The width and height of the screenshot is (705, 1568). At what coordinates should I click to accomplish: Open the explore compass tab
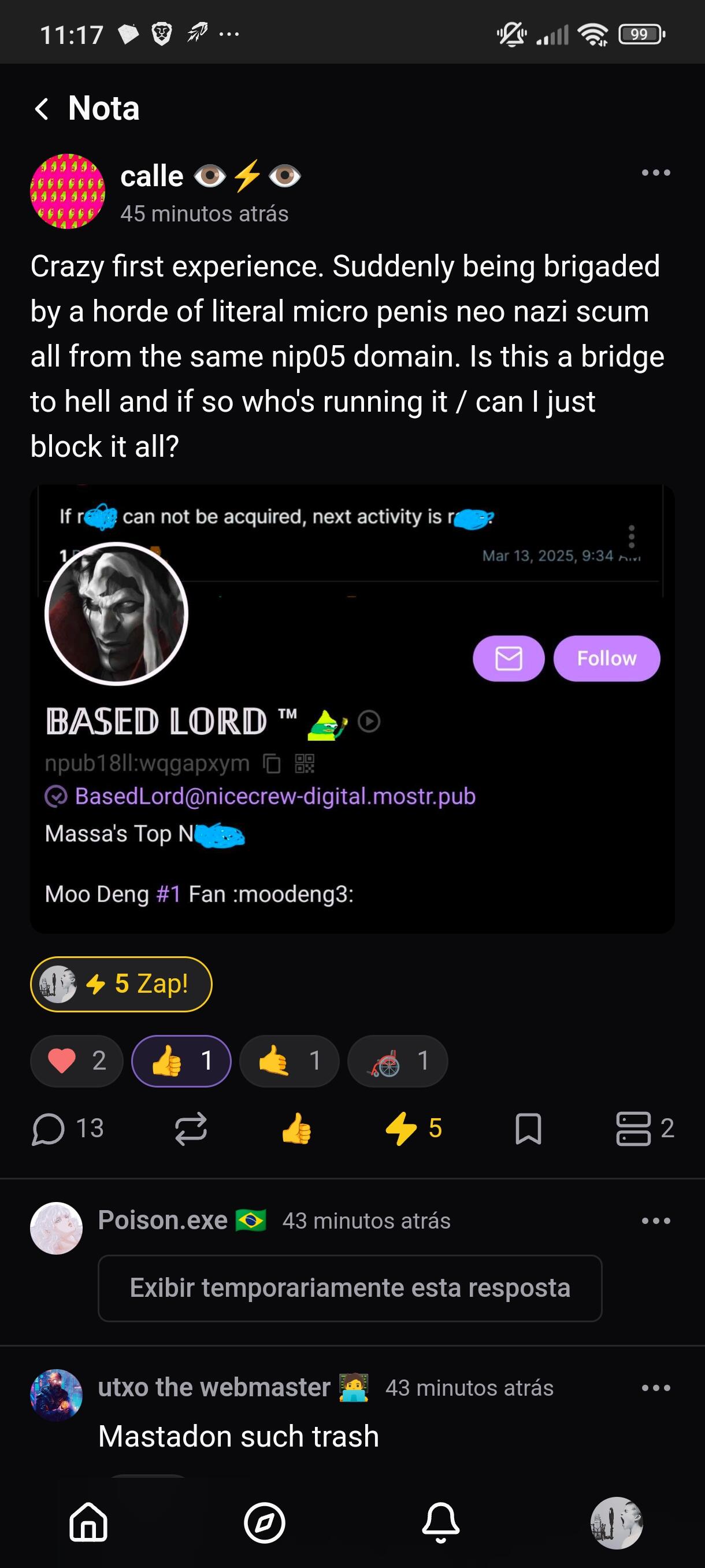[x=265, y=1523]
